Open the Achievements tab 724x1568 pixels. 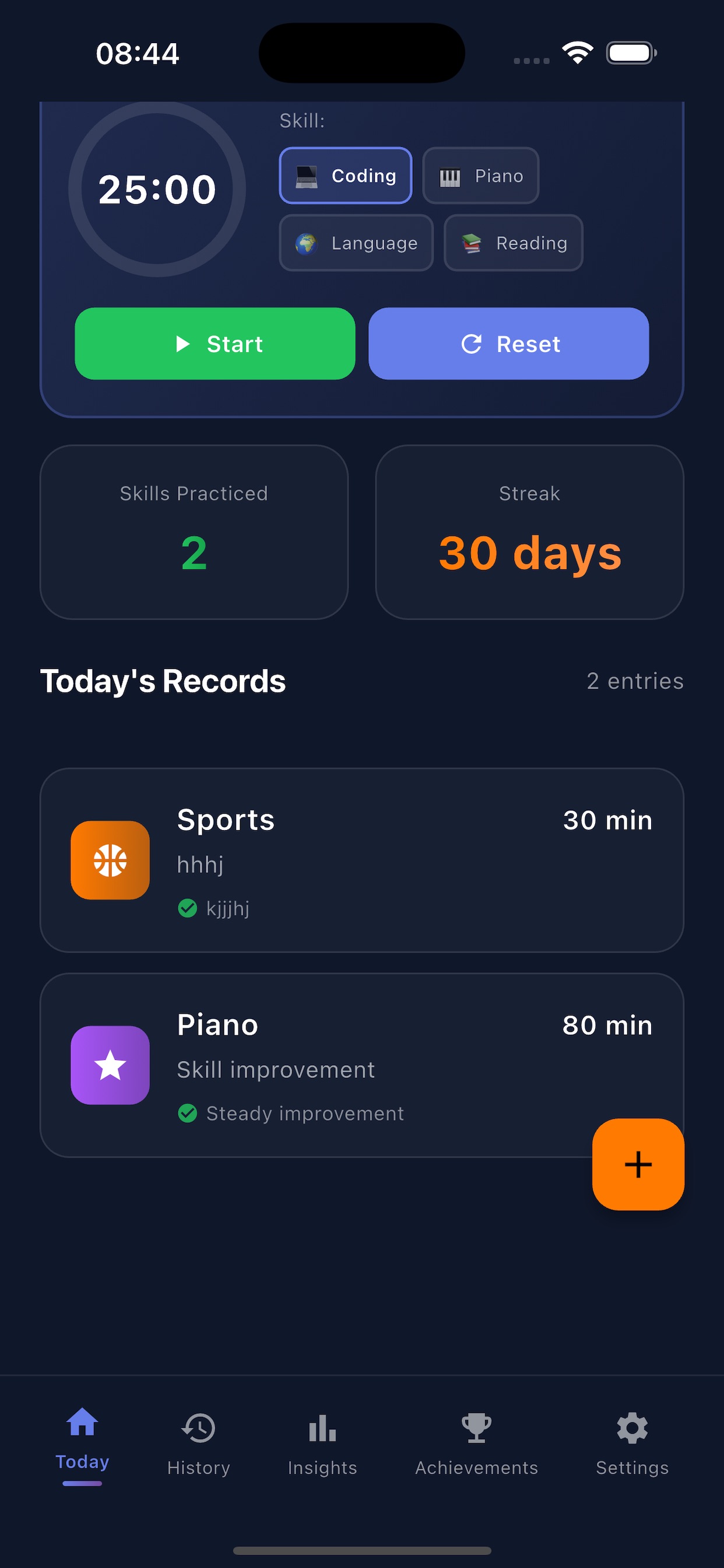(x=476, y=1444)
